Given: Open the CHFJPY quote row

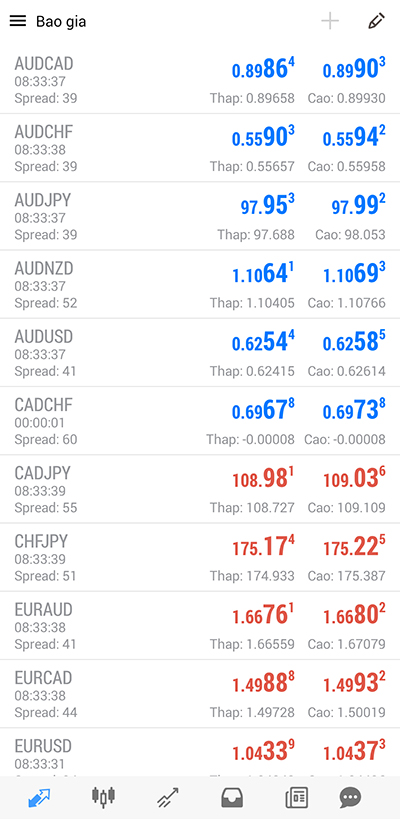Looking at the screenshot, I should 200,557.
